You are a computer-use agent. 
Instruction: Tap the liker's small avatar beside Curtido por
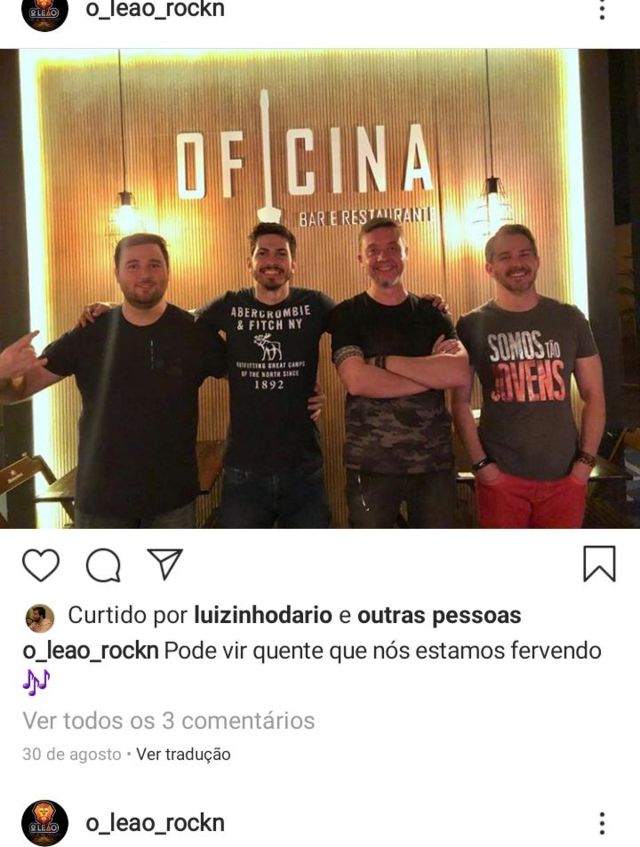[x=40, y=618]
